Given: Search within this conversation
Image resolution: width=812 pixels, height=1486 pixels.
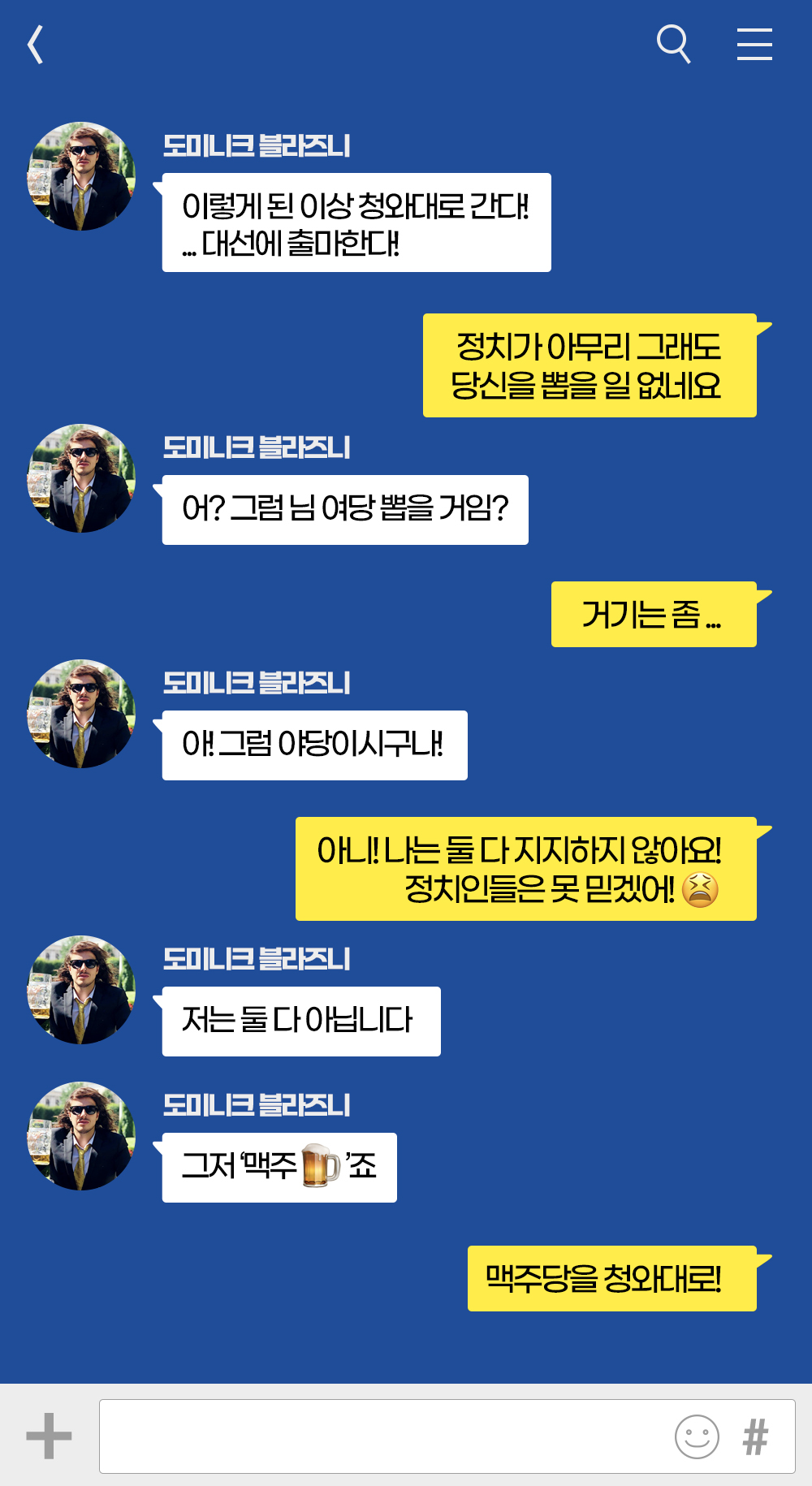Looking at the screenshot, I should pyautogui.click(x=674, y=44).
